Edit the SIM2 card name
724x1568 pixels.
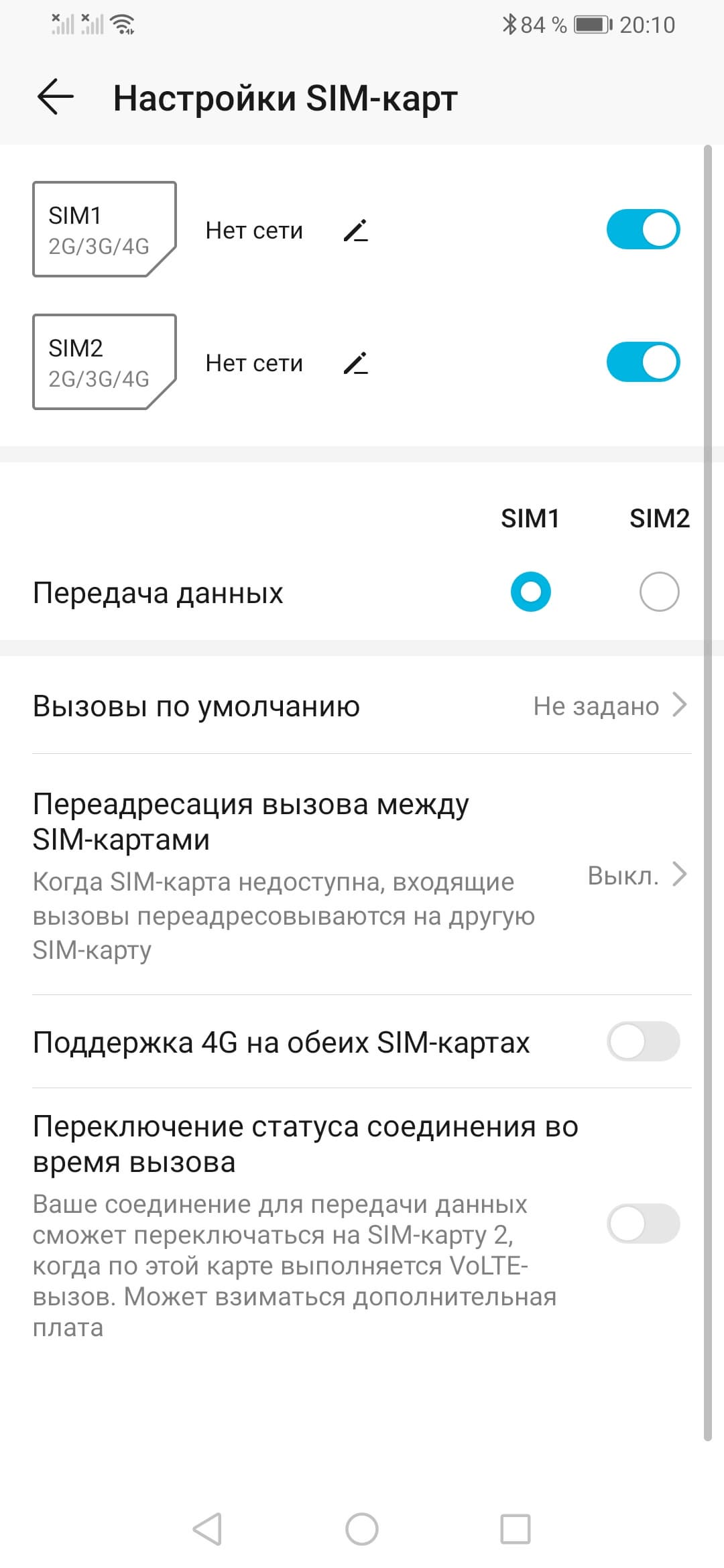click(356, 363)
